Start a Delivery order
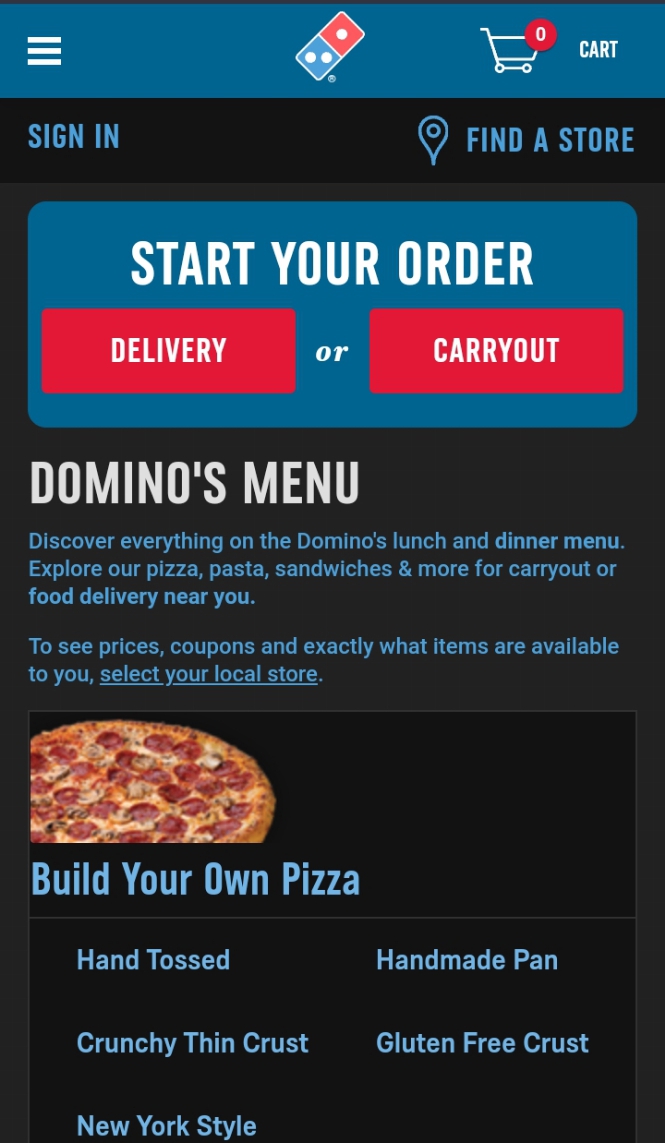Image resolution: width=665 pixels, height=1143 pixels. (x=168, y=351)
